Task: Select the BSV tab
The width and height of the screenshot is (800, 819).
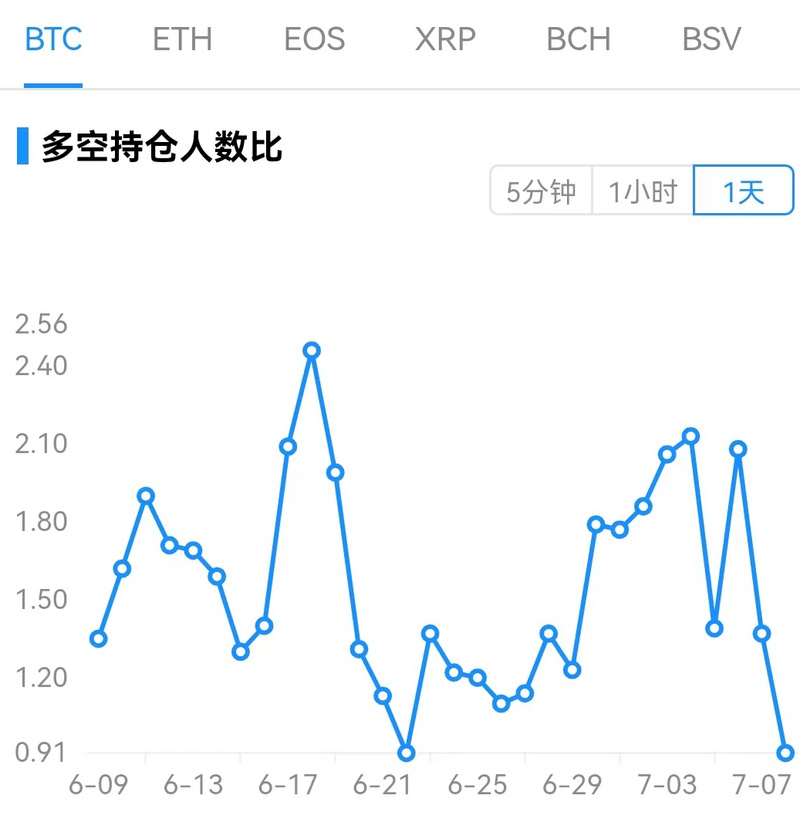Action: coord(710,39)
